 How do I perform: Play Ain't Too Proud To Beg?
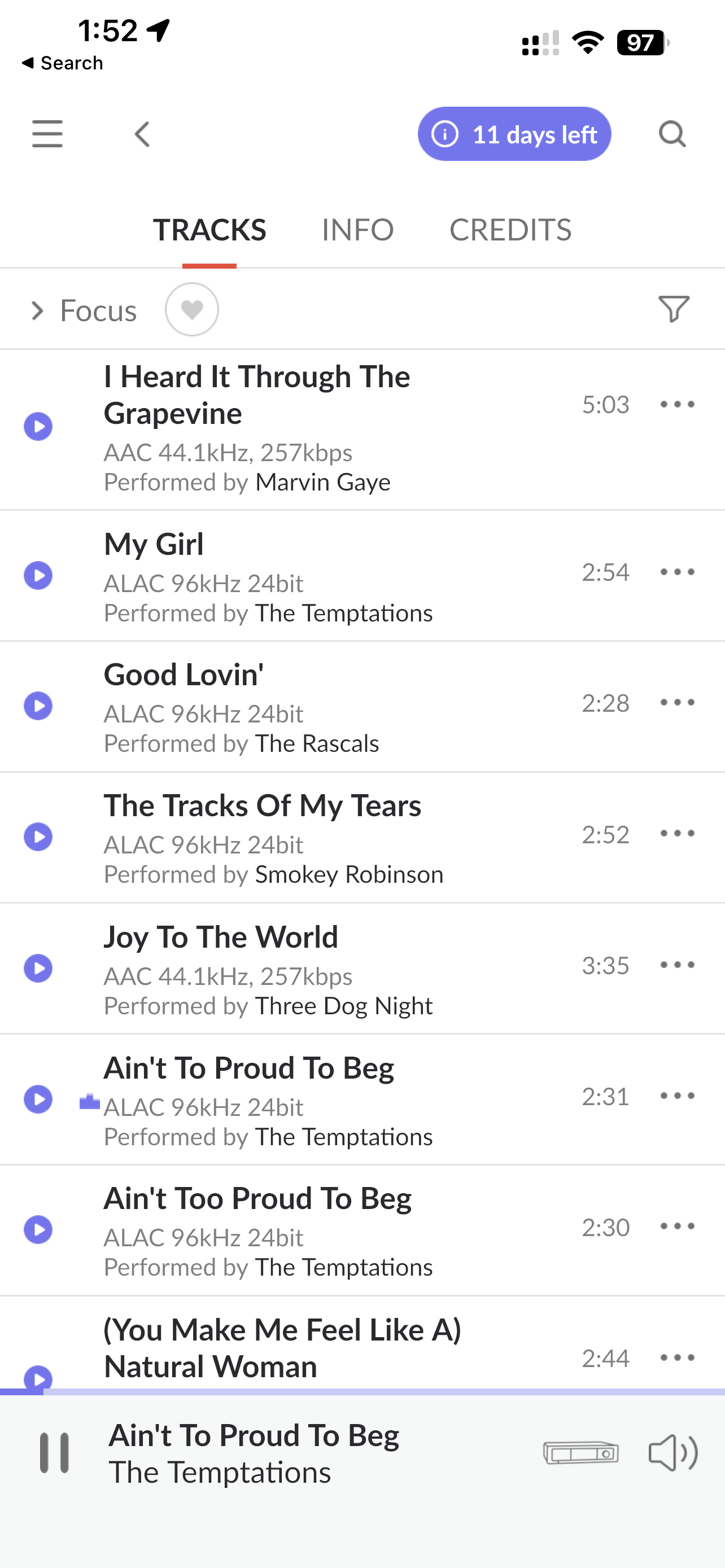38,1229
